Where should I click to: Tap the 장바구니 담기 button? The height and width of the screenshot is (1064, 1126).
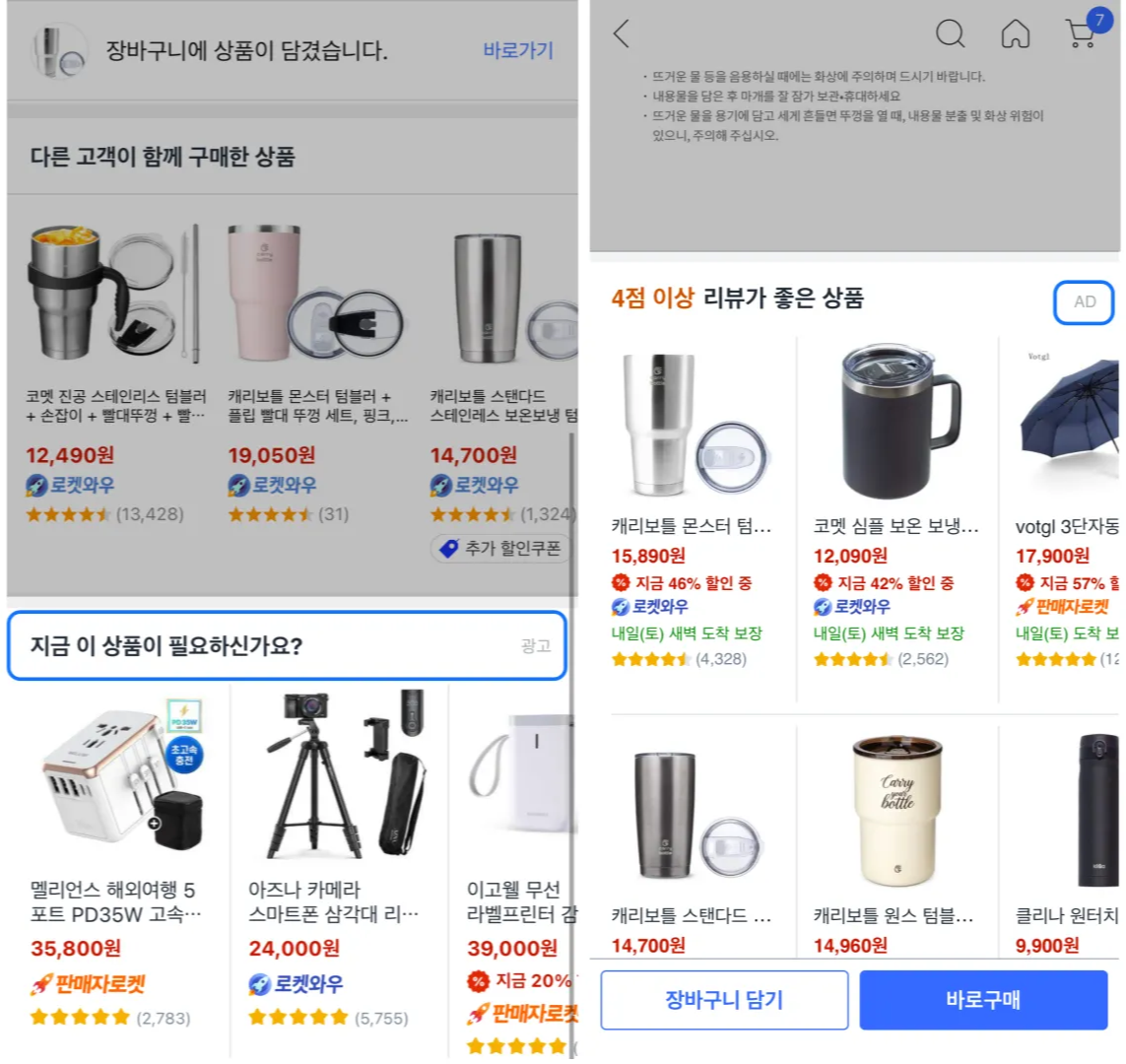tap(724, 1000)
